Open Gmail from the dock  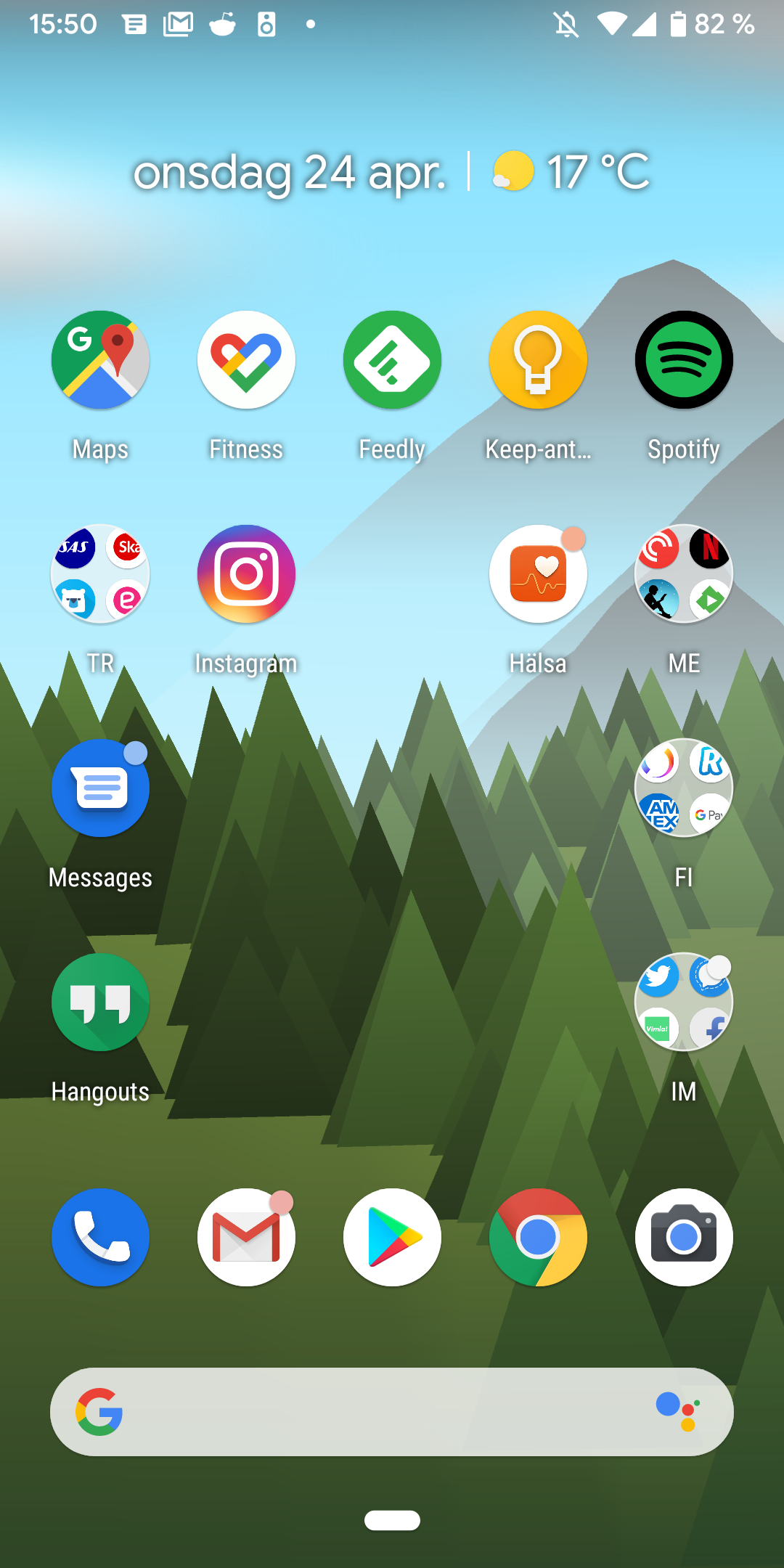pyautogui.click(x=246, y=1238)
